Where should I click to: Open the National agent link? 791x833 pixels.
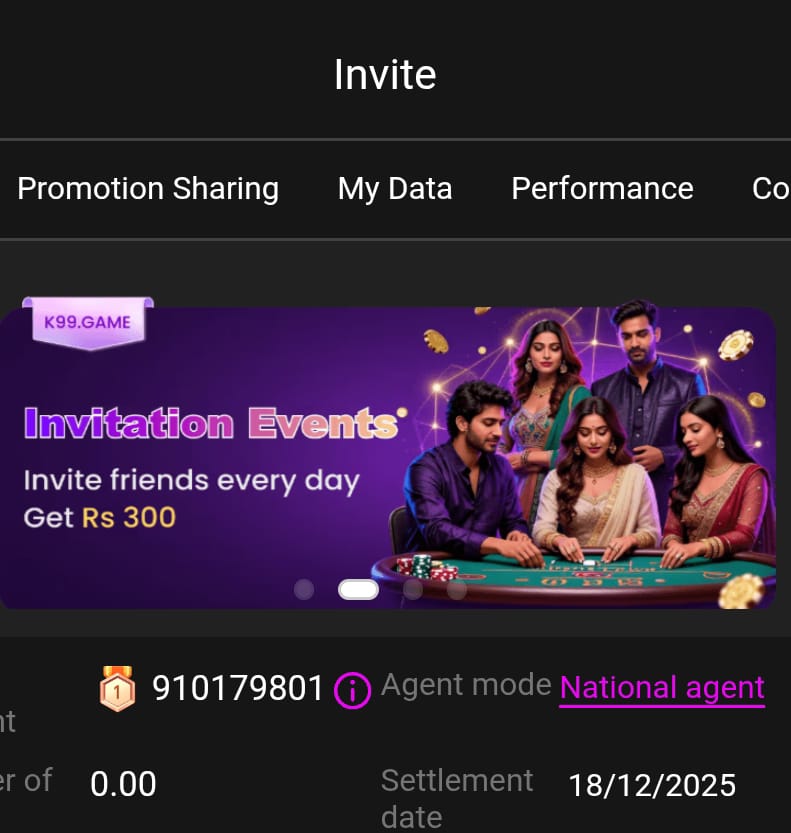pos(662,688)
